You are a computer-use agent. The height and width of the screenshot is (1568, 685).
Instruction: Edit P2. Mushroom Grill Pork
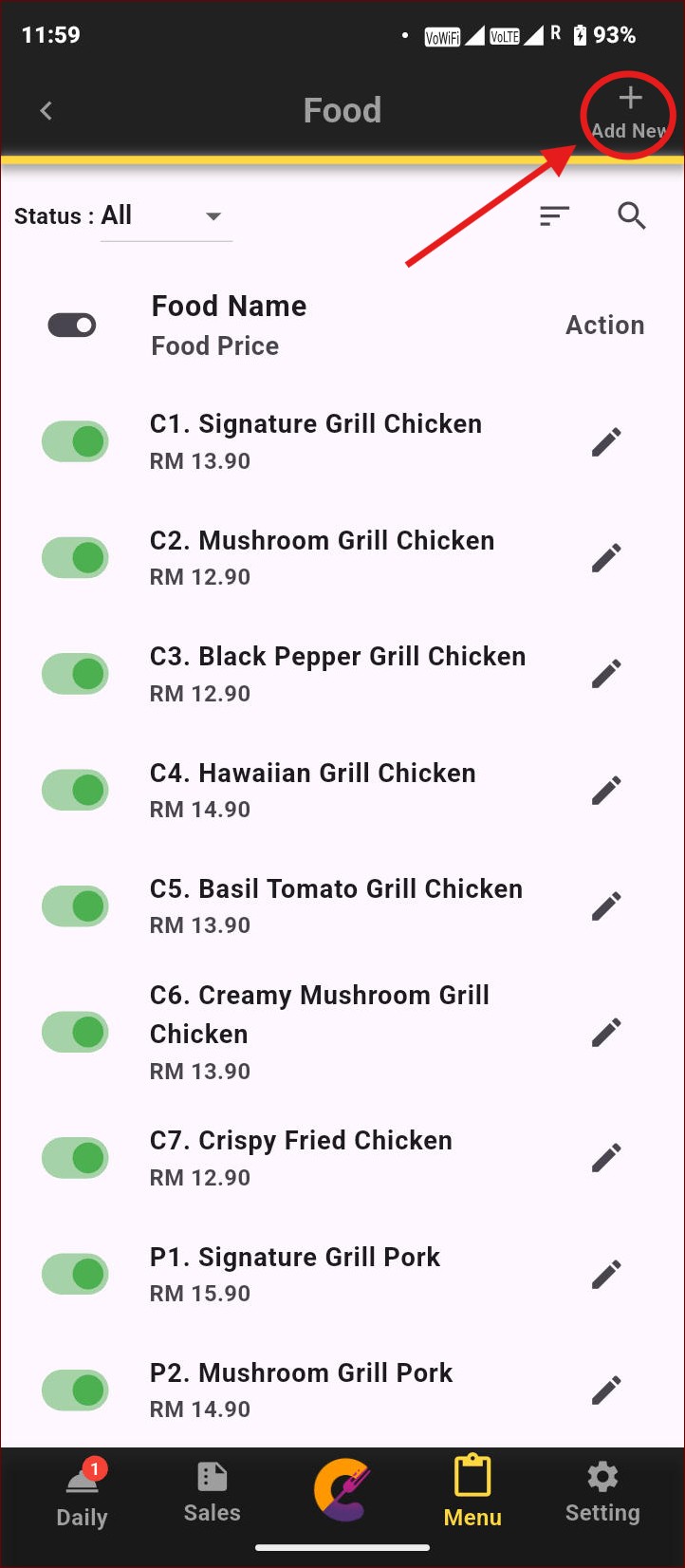[x=606, y=1391]
